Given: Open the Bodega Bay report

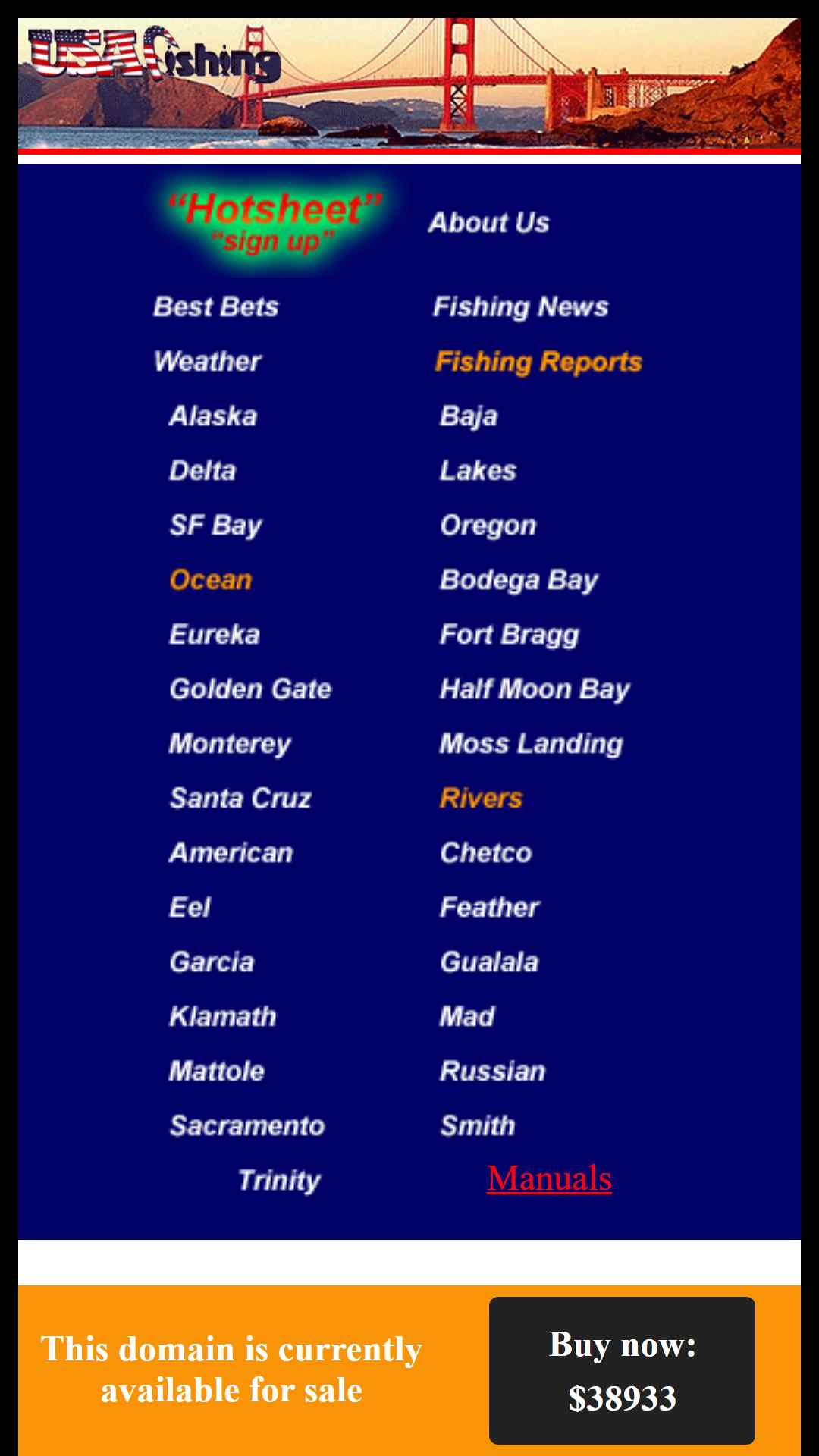Looking at the screenshot, I should [519, 580].
